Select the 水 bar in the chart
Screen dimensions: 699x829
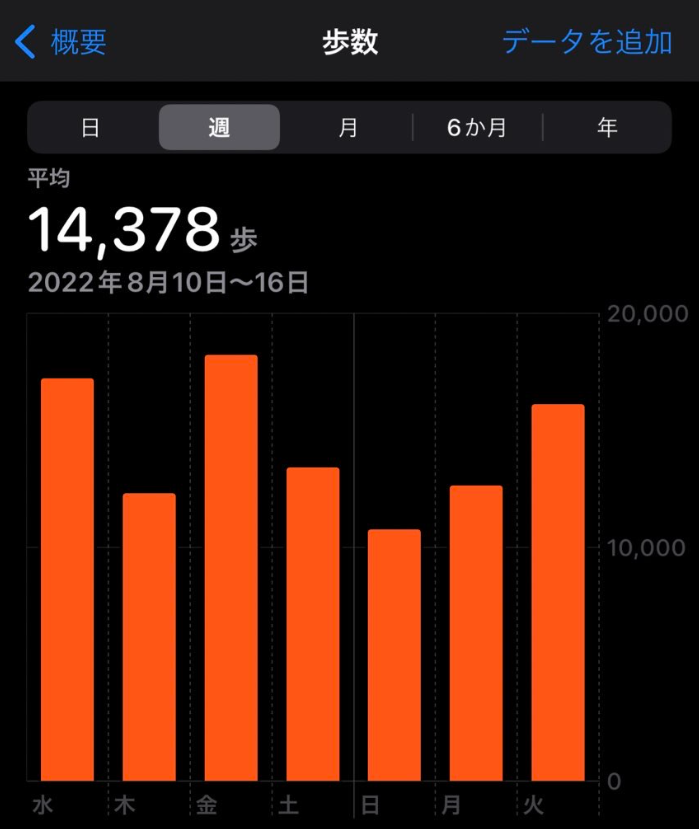67,580
